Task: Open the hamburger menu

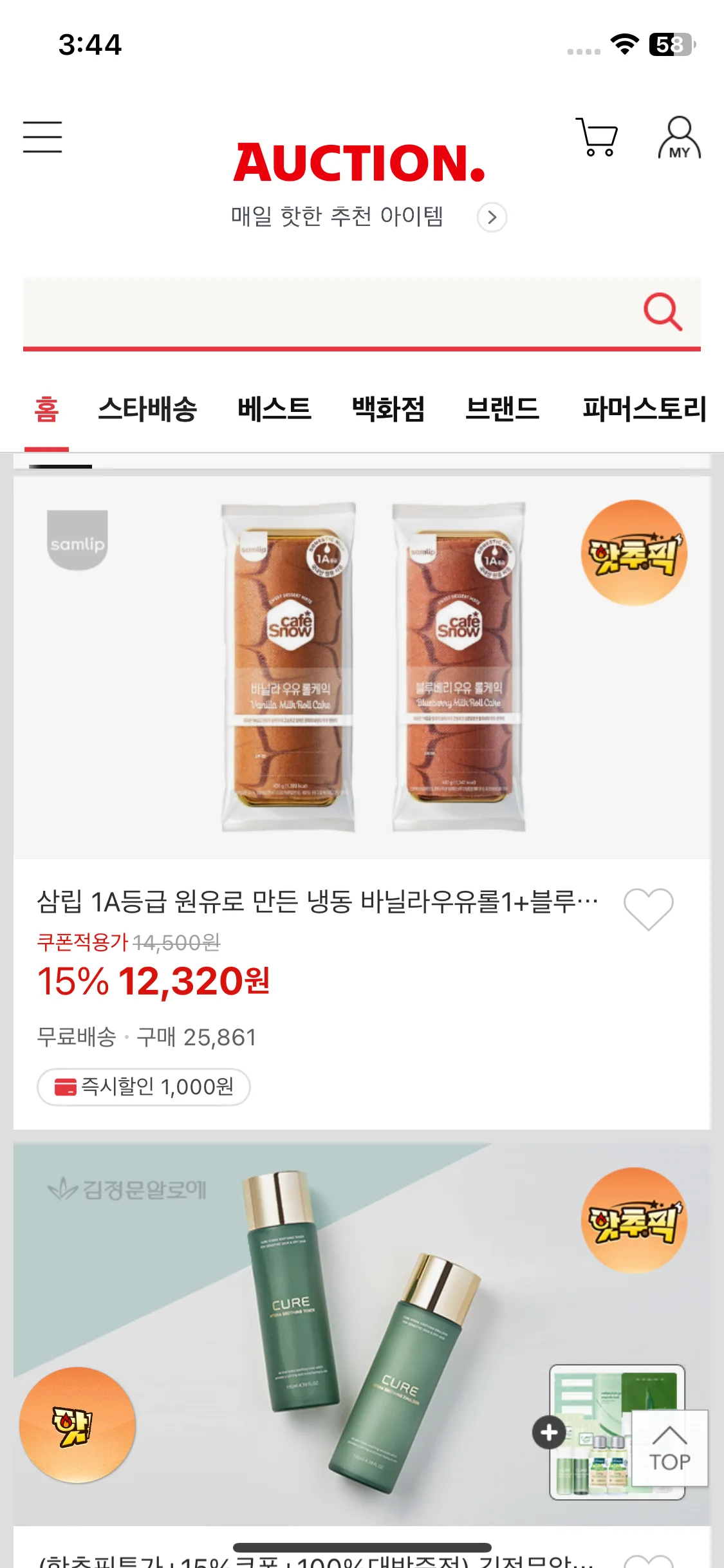Action: coord(42,137)
